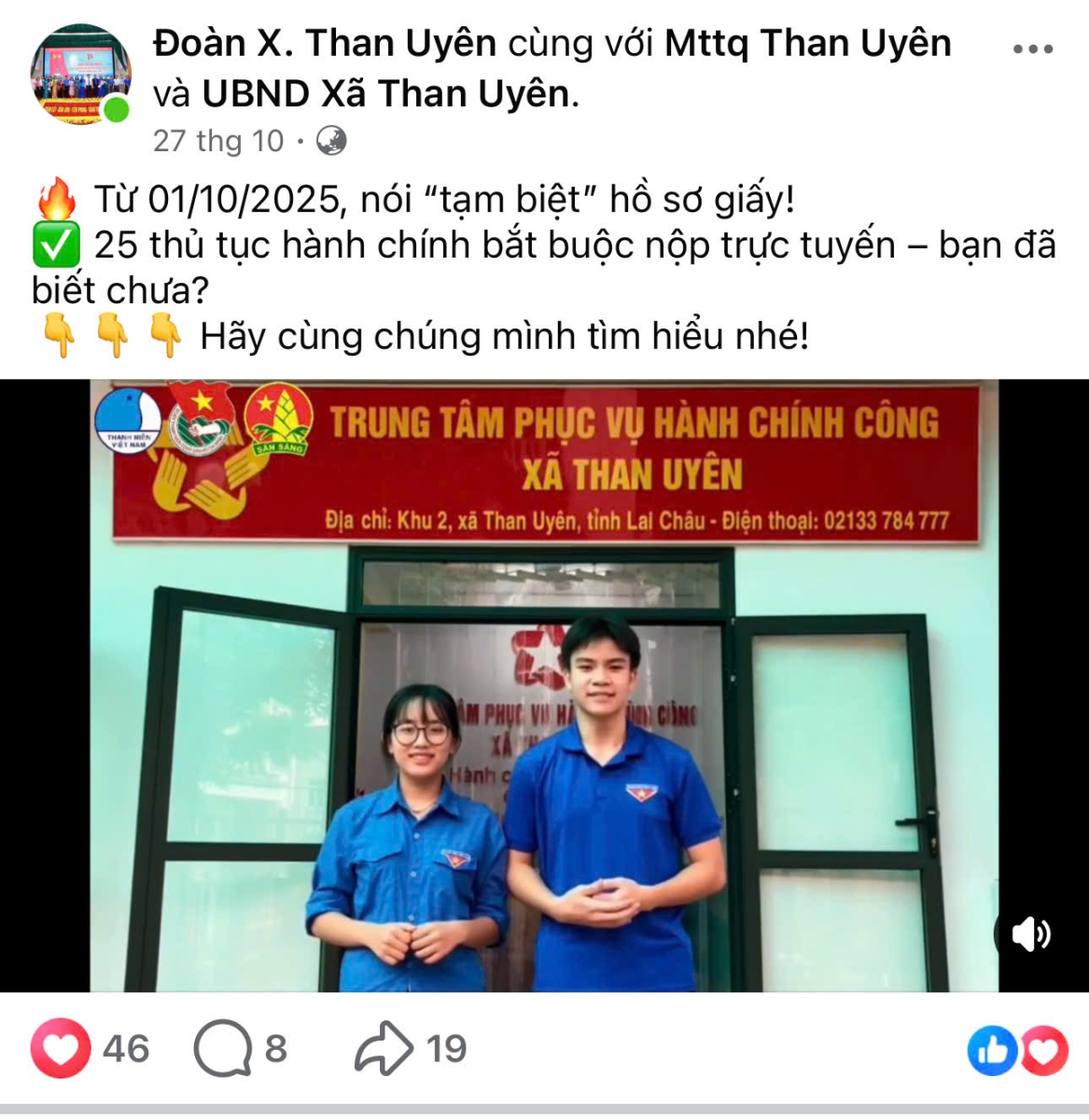The height and width of the screenshot is (1120, 1089).
Task: Open the Mttq Than Uyên page link
Action: [807, 44]
